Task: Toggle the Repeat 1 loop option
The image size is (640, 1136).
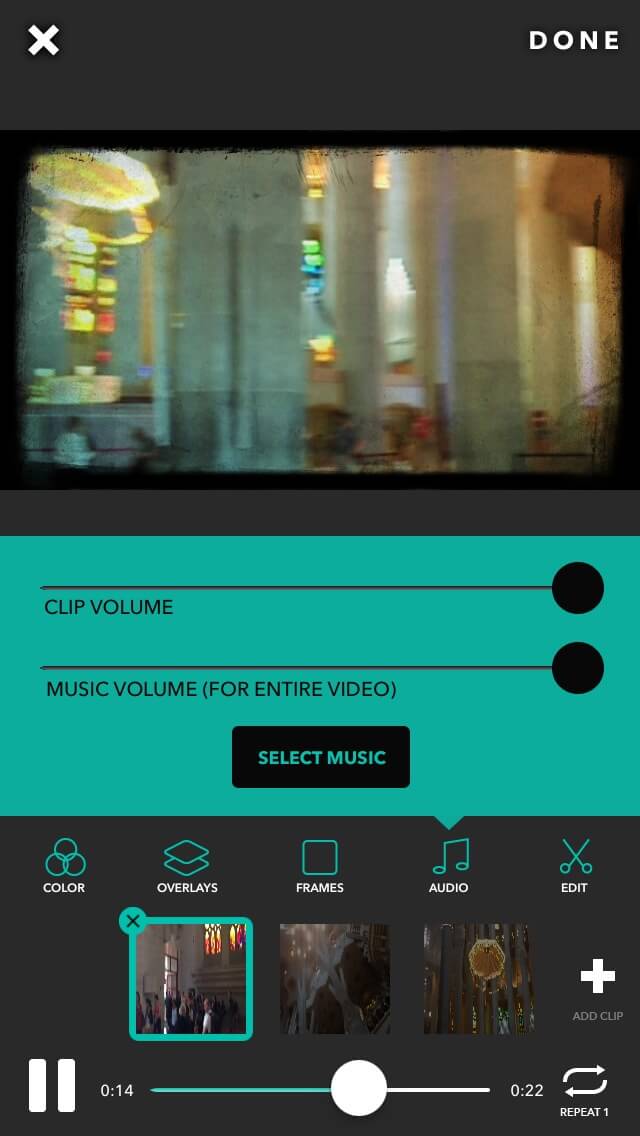Action: click(x=584, y=1090)
